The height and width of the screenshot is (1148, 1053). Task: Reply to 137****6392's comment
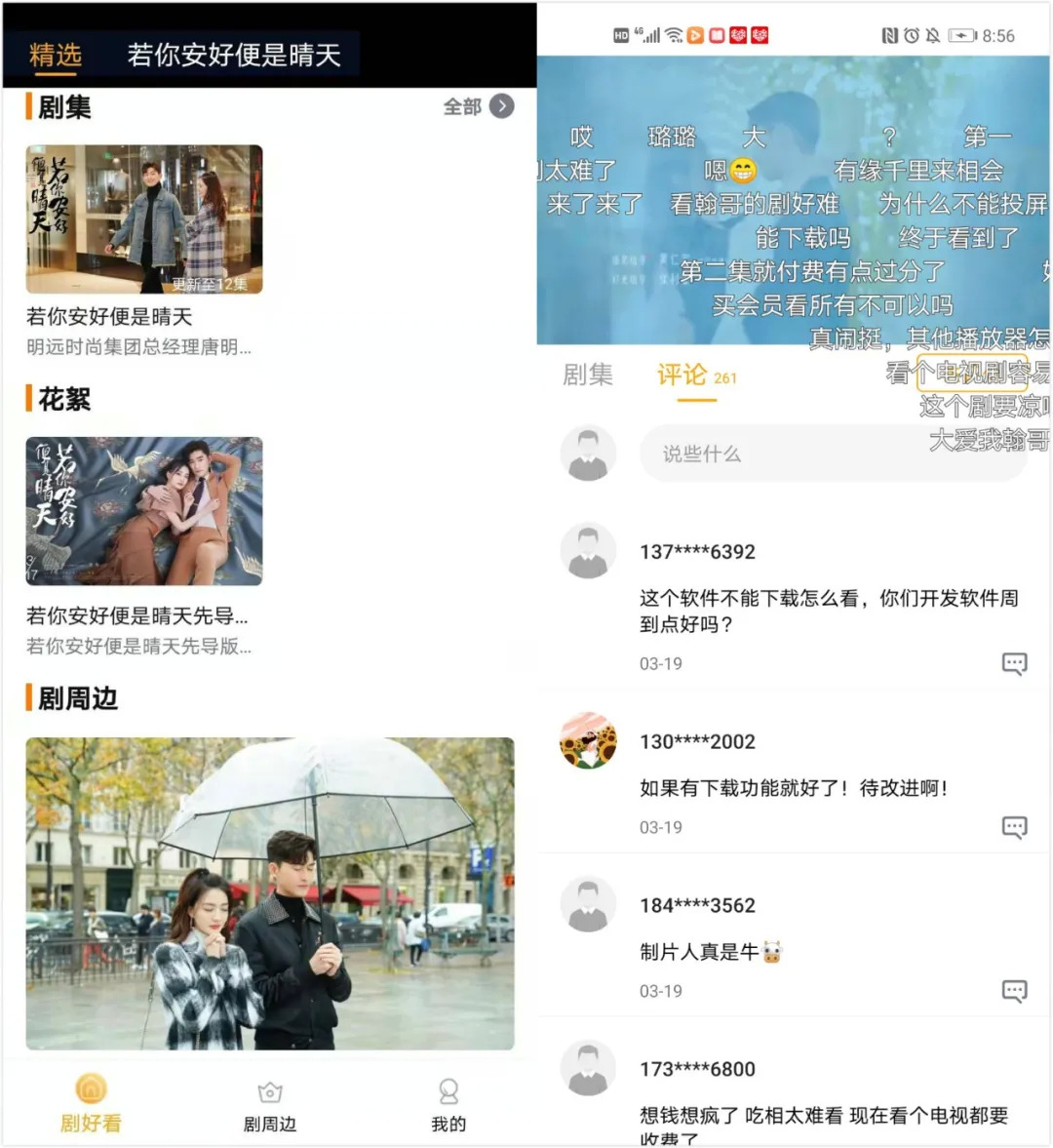pos(1014,664)
